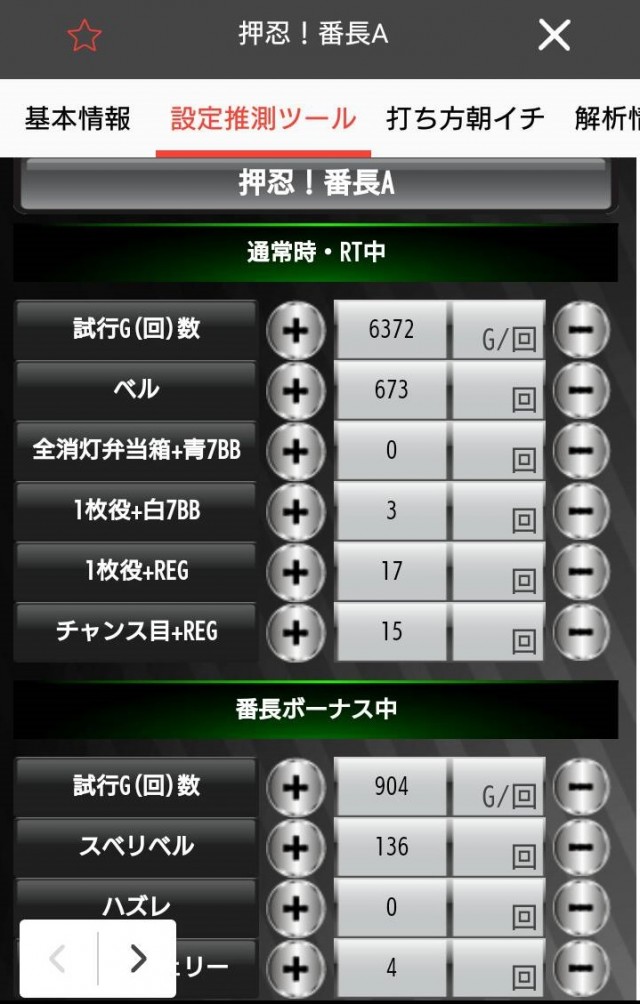Switch to the 打ち方朝イチ tab

click(465, 120)
